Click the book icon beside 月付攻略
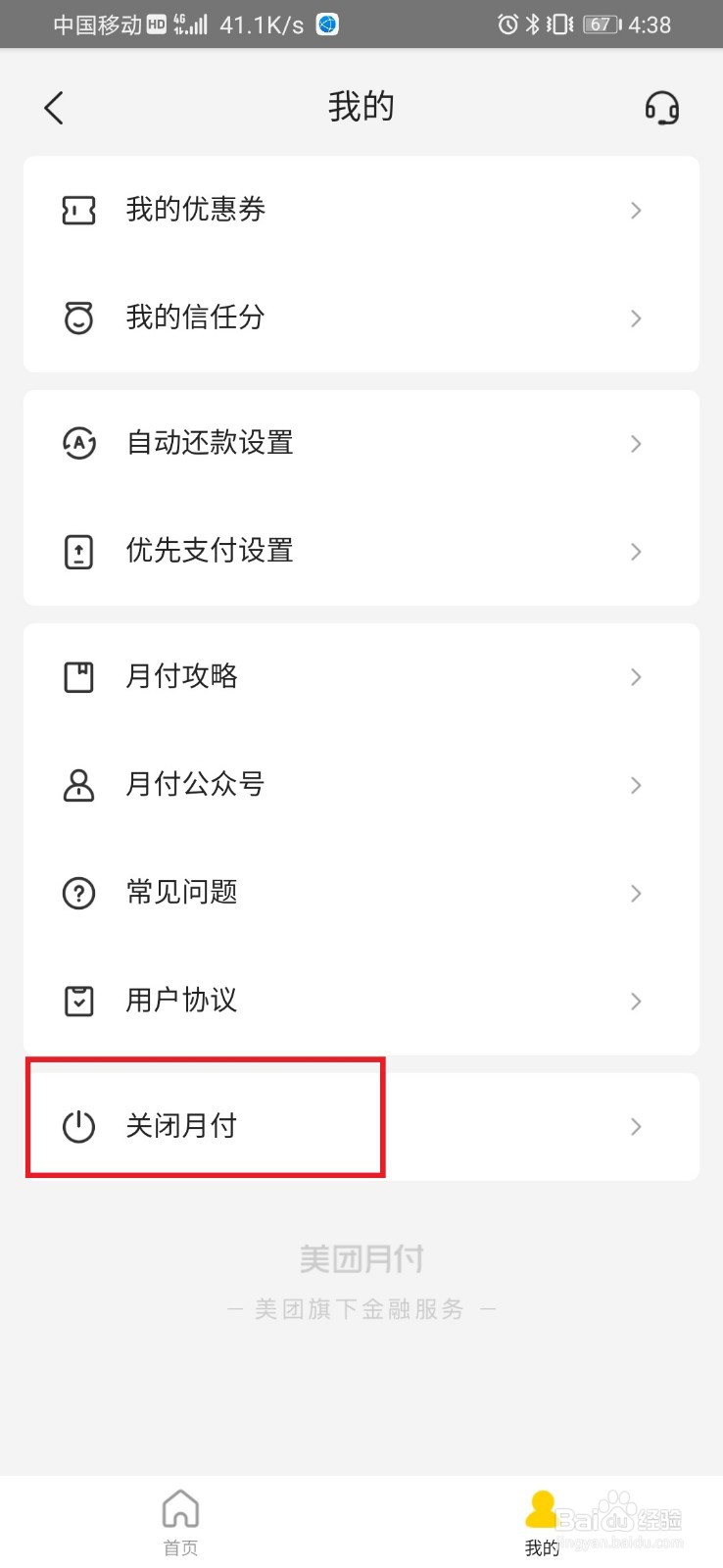Screen dimensions: 723x1568 pyautogui.click(x=78, y=675)
